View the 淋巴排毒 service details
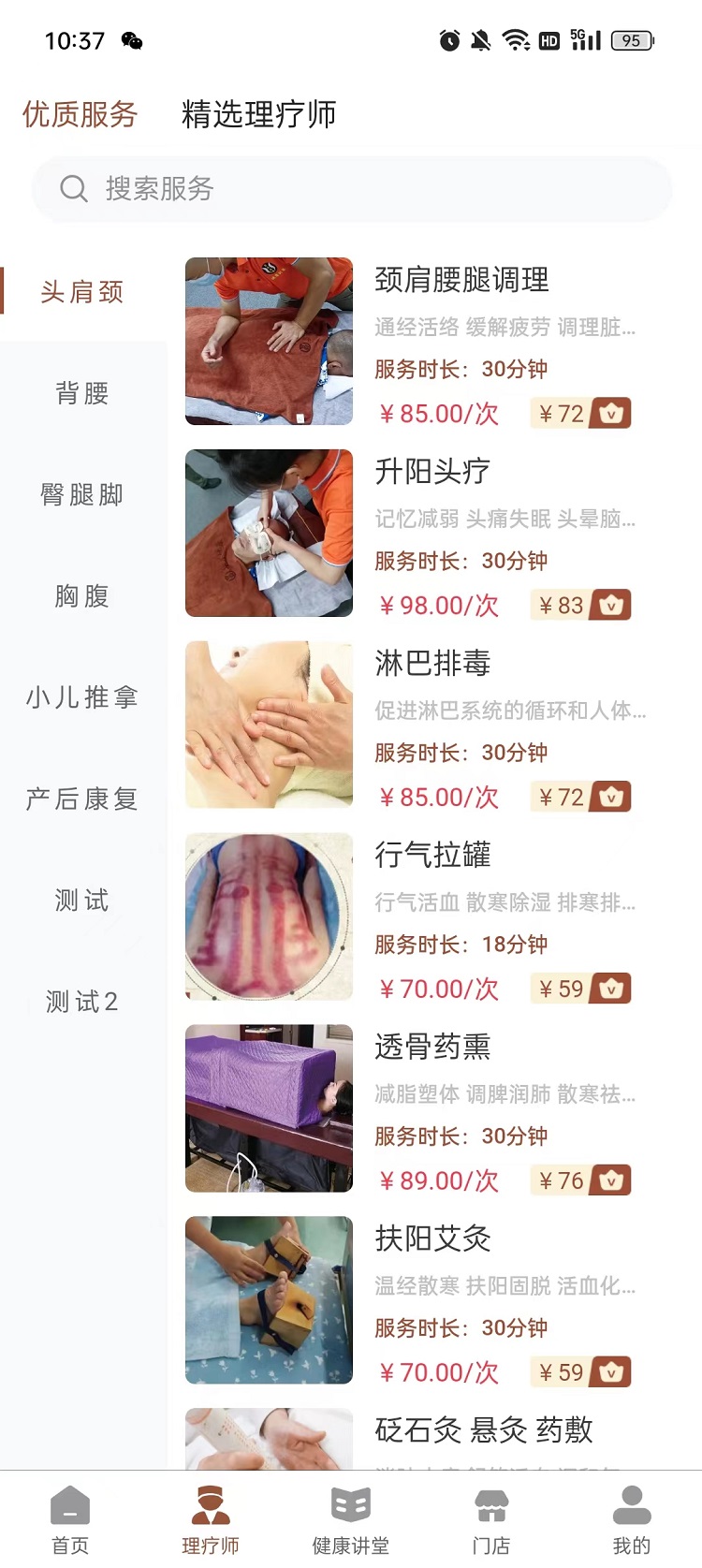This screenshot has height=1568, width=702. click(432, 664)
